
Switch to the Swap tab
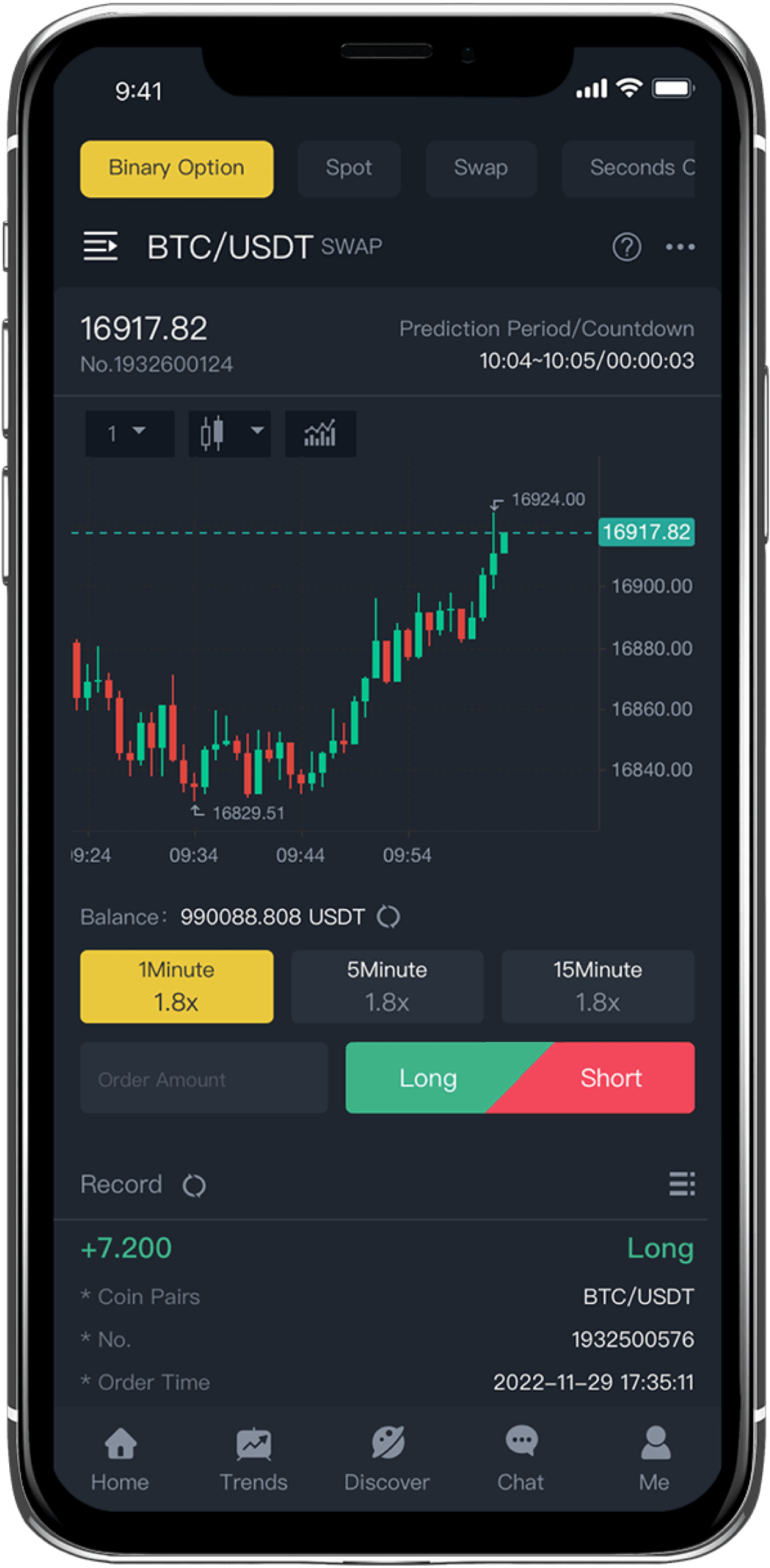coord(481,168)
